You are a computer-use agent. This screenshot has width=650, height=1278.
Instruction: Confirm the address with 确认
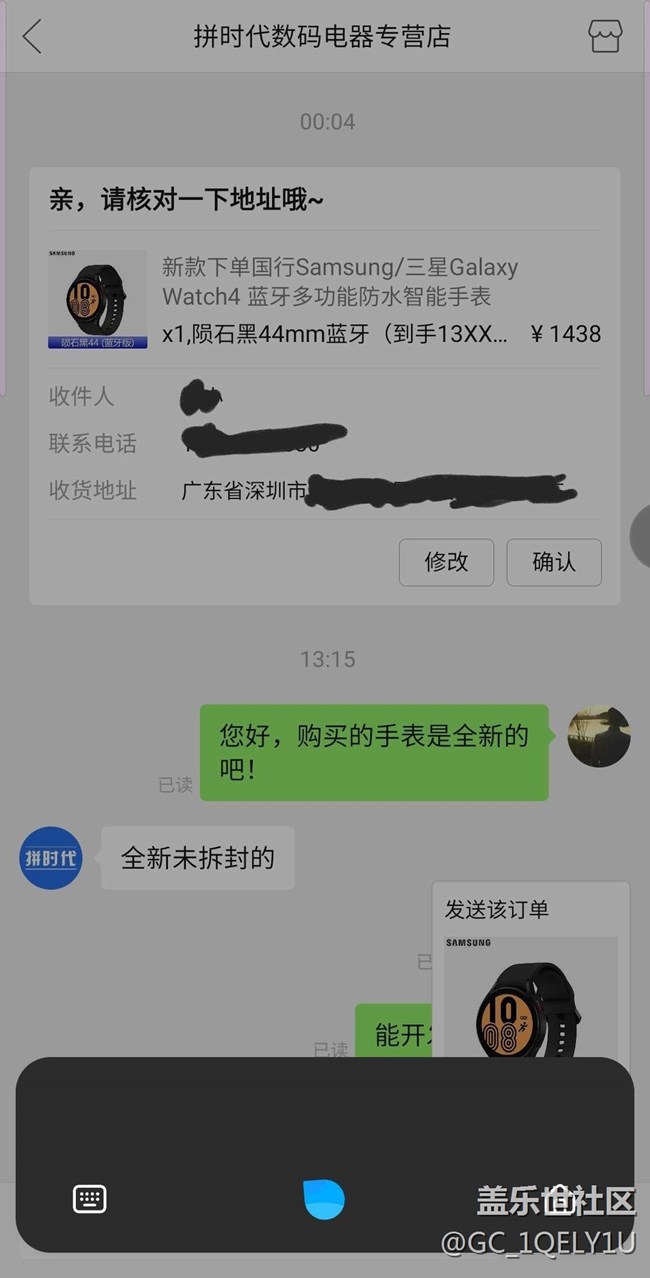pos(554,562)
